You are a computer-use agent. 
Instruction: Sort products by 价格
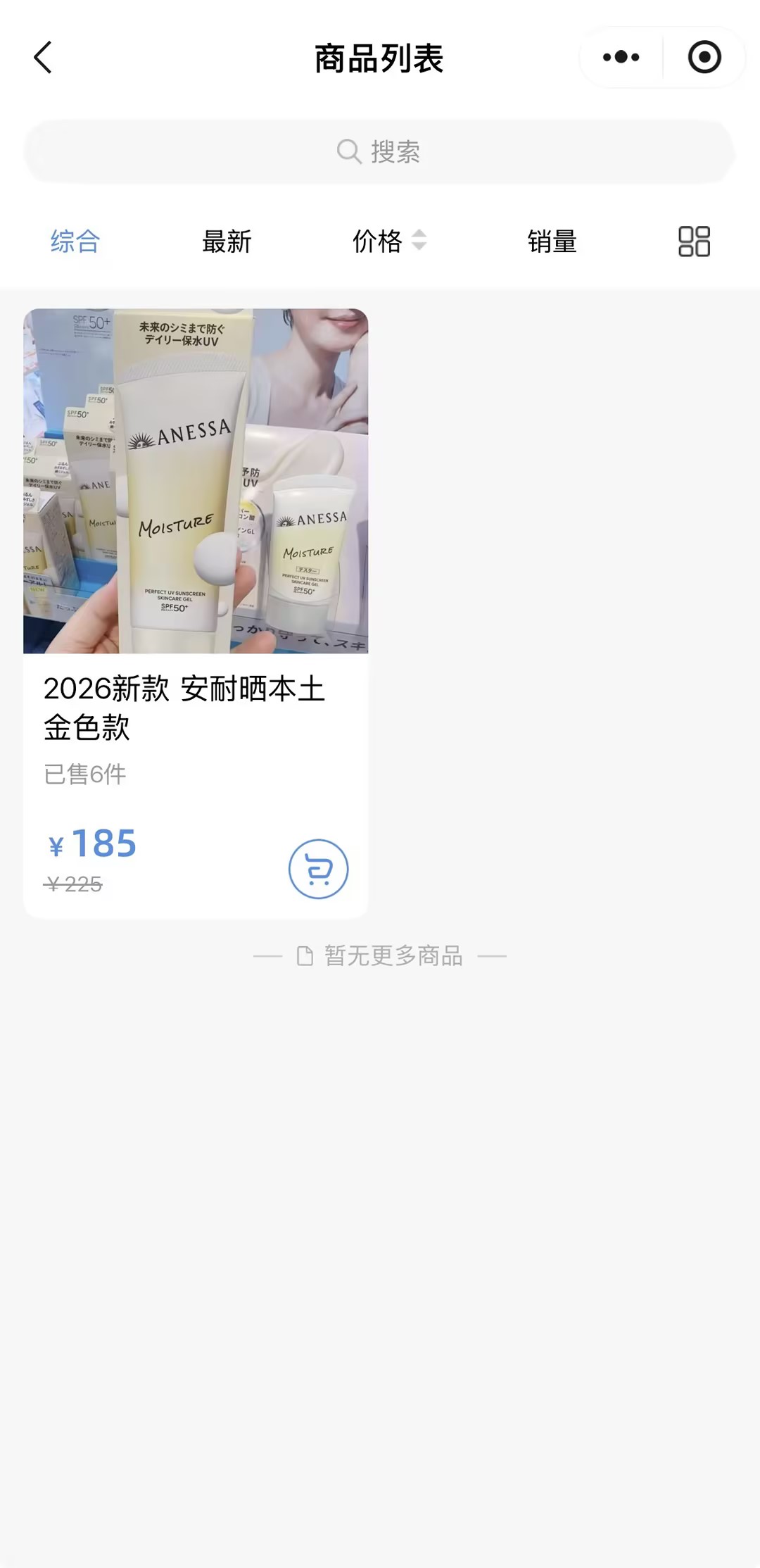pyautogui.click(x=388, y=242)
